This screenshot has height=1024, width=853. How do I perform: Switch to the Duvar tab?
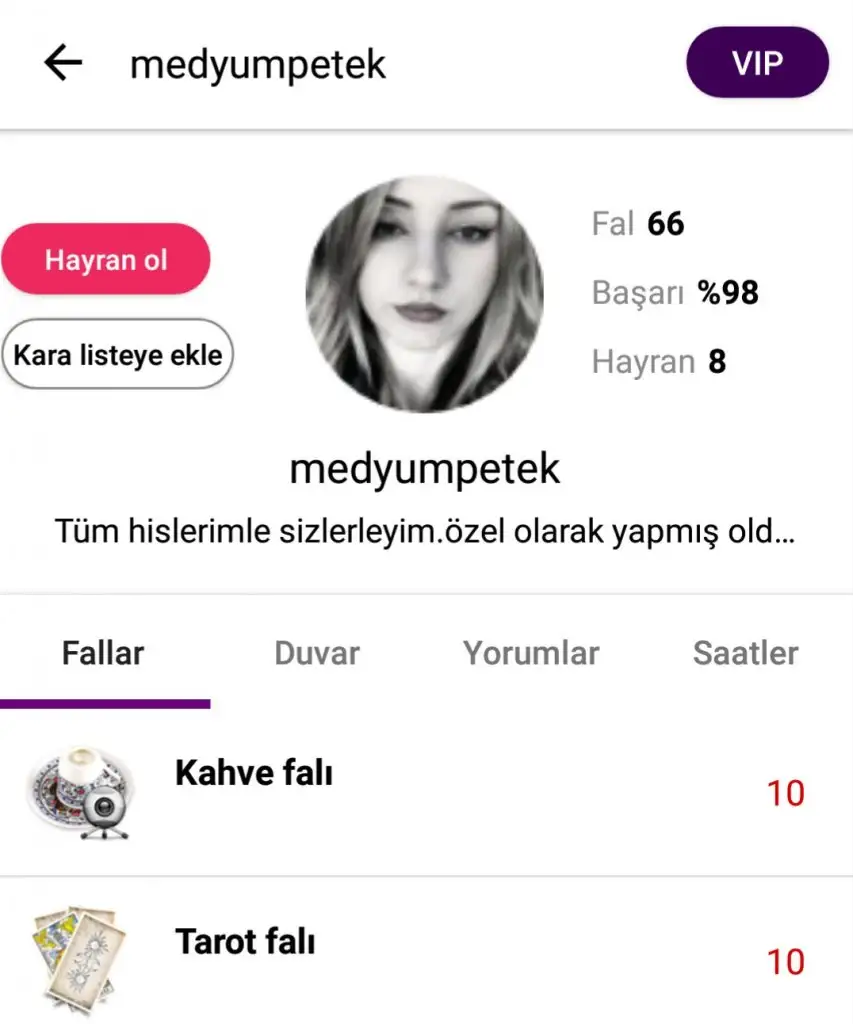pyautogui.click(x=317, y=654)
